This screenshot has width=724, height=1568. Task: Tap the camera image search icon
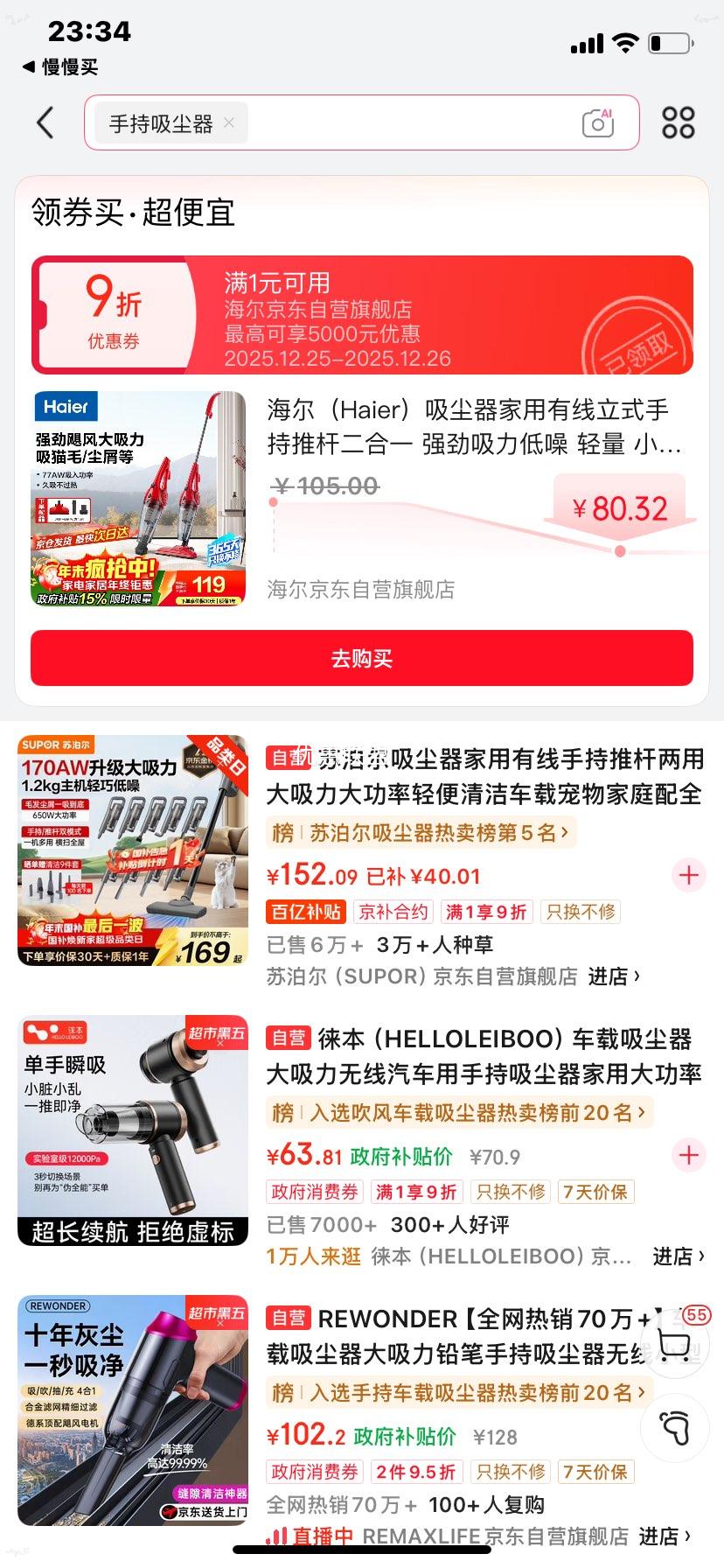coord(597,123)
